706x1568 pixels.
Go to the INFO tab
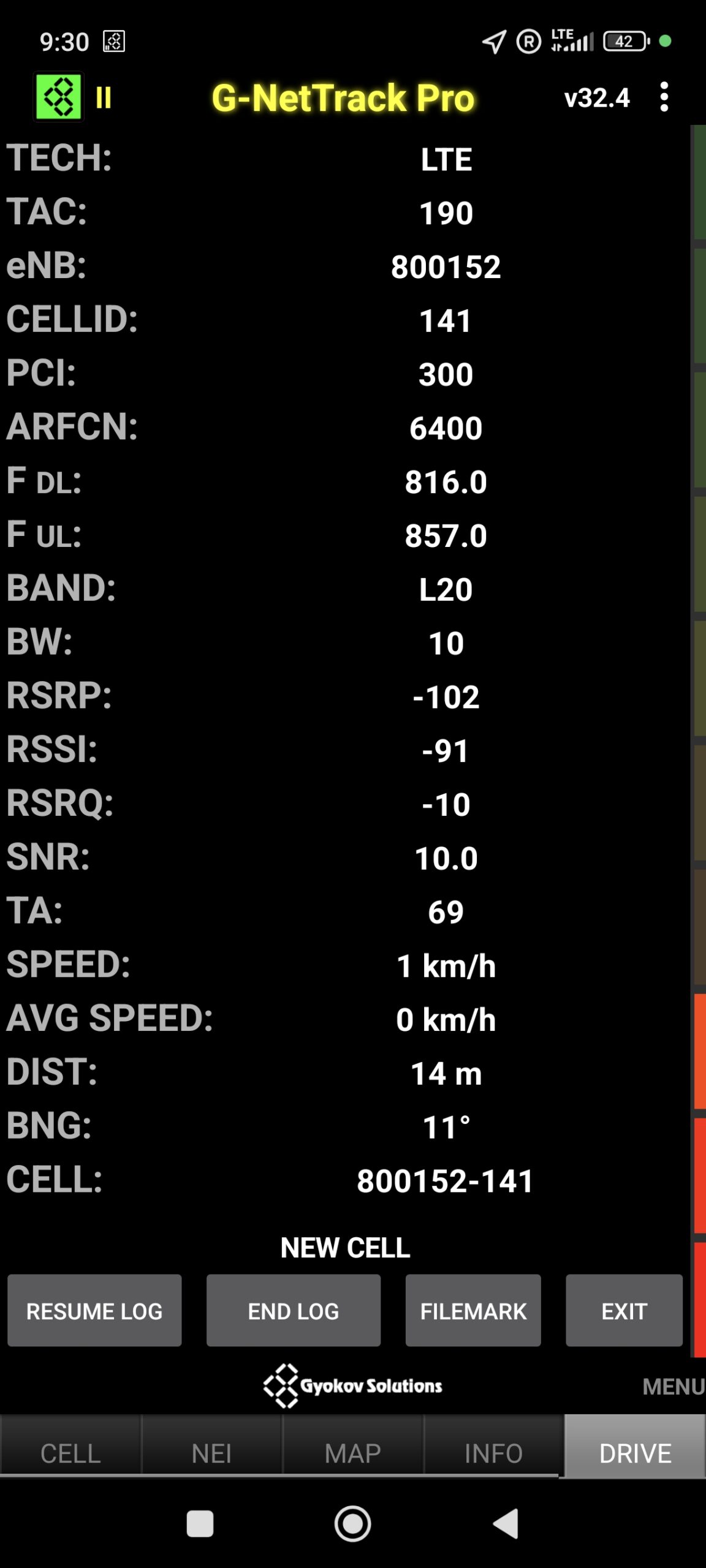(x=493, y=1453)
